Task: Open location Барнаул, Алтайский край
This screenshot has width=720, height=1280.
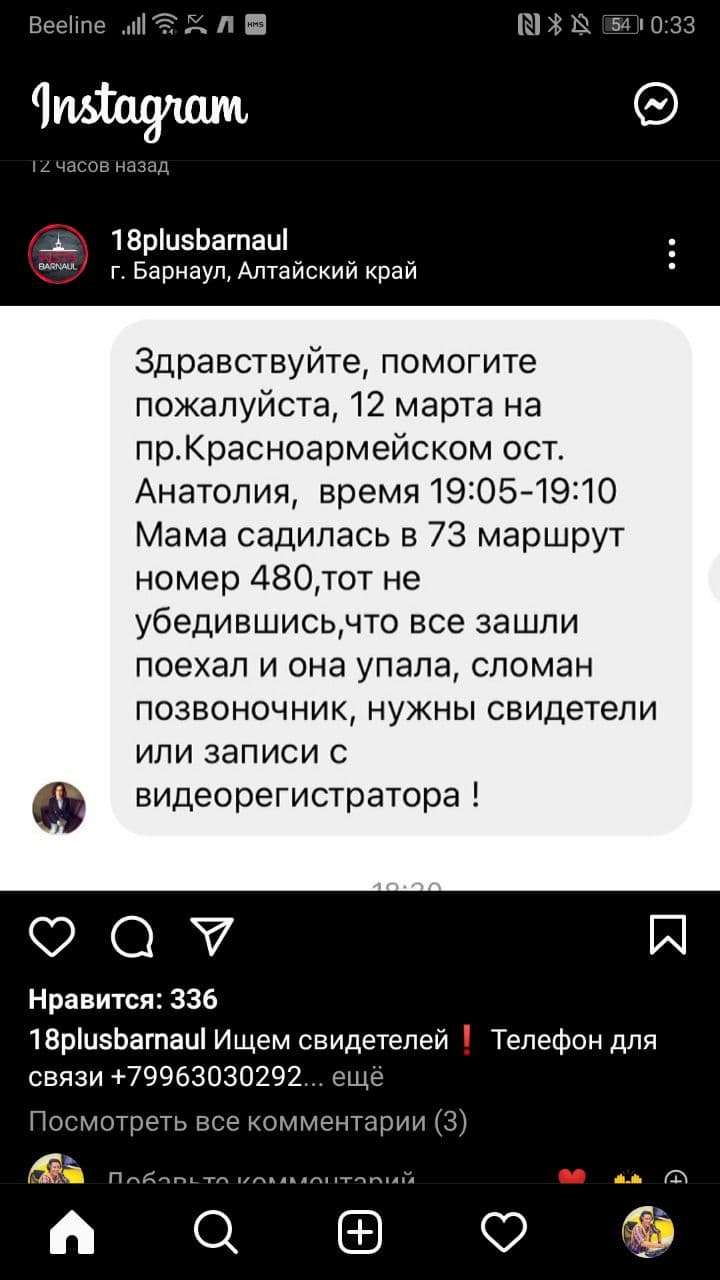Action: coord(264,270)
